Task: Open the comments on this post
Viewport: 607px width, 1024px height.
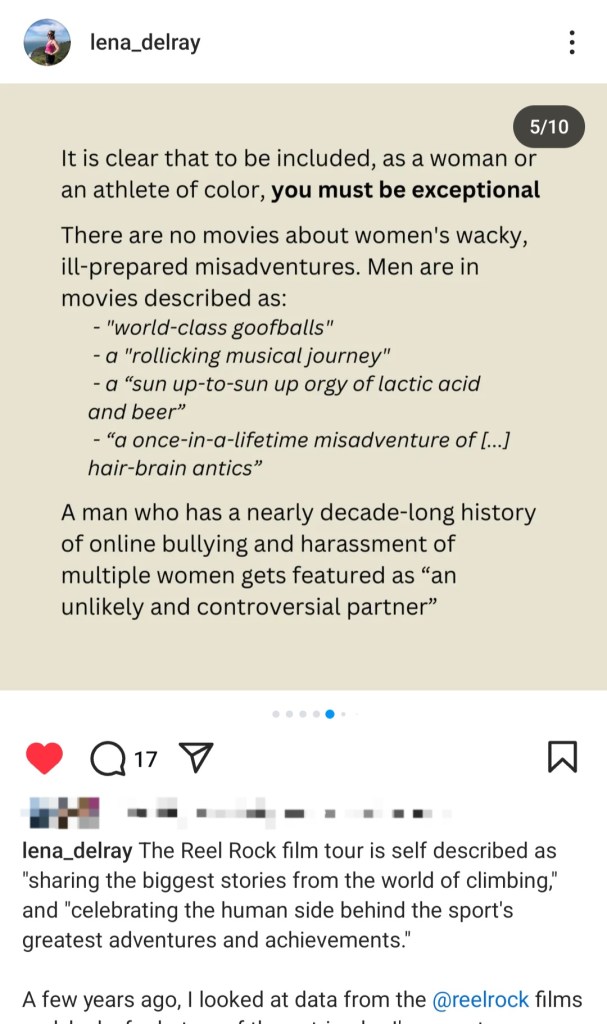Action: click(x=108, y=759)
